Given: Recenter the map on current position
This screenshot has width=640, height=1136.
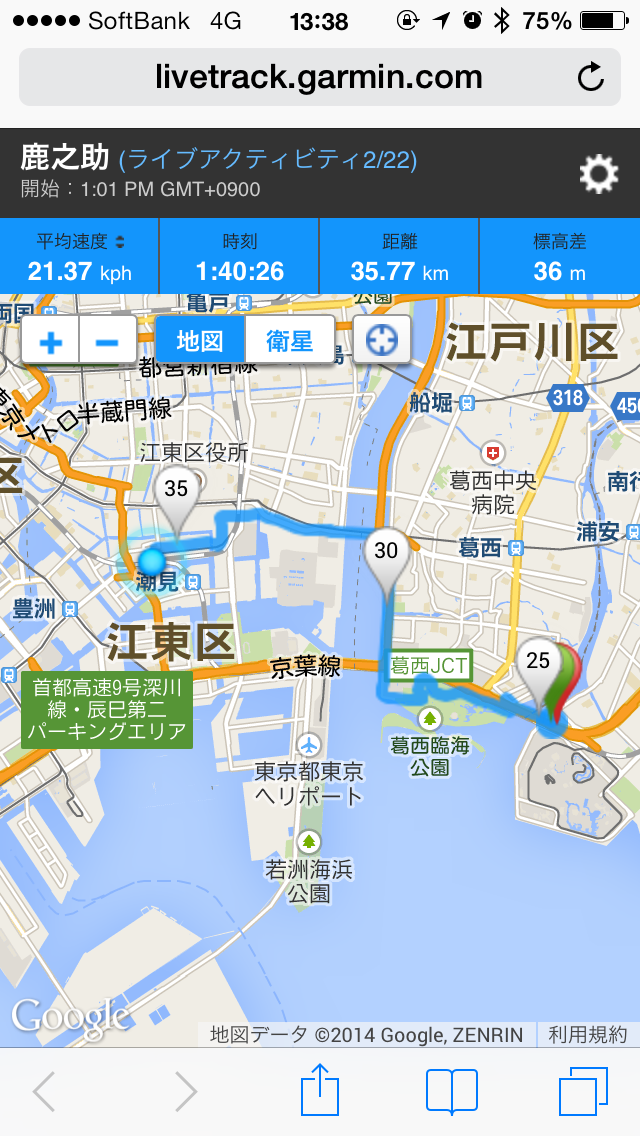Looking at the screenshot, I should (x=382, y=341).
